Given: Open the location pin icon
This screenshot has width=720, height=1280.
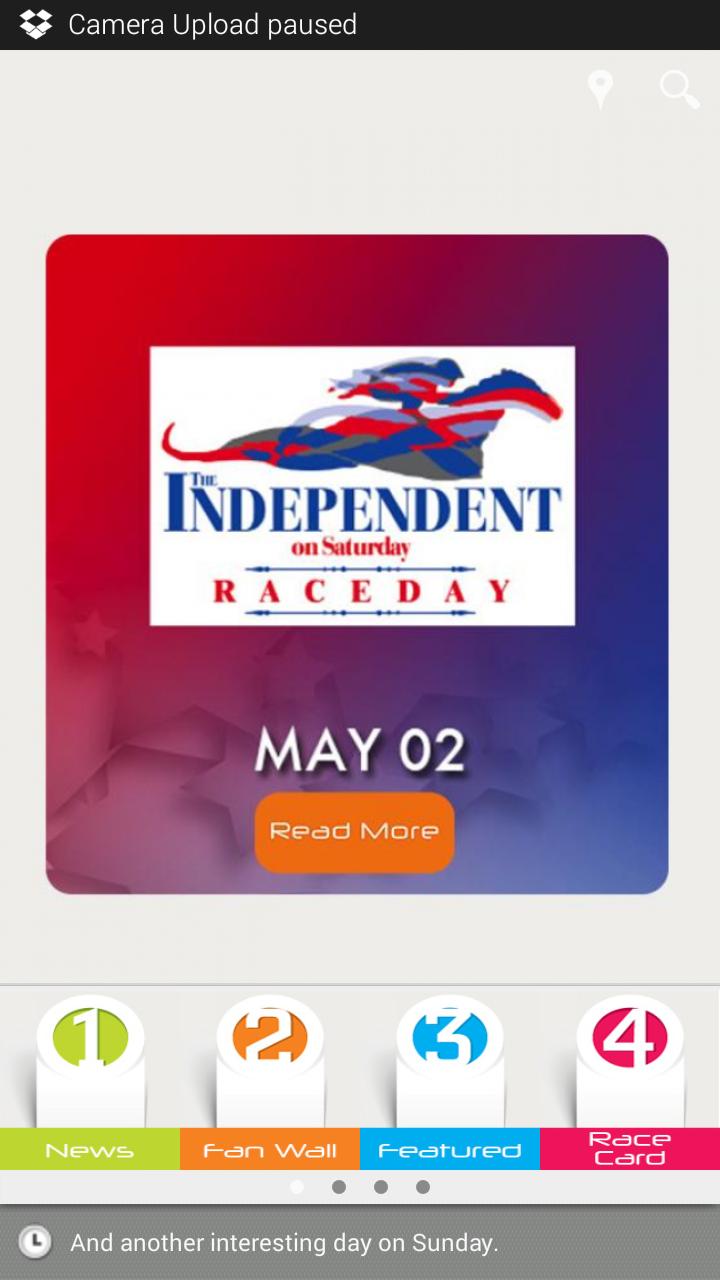Looking at the screenshot, I should click(600, 89).
